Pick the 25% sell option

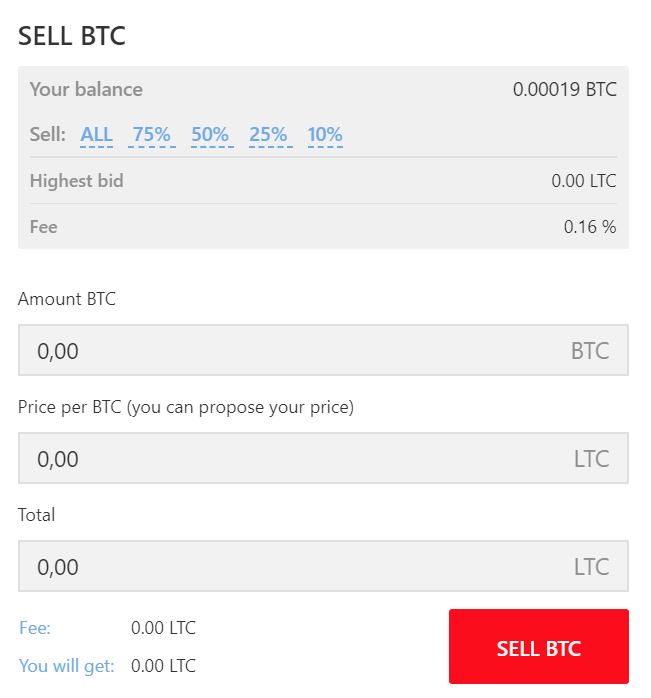point(268,134)
